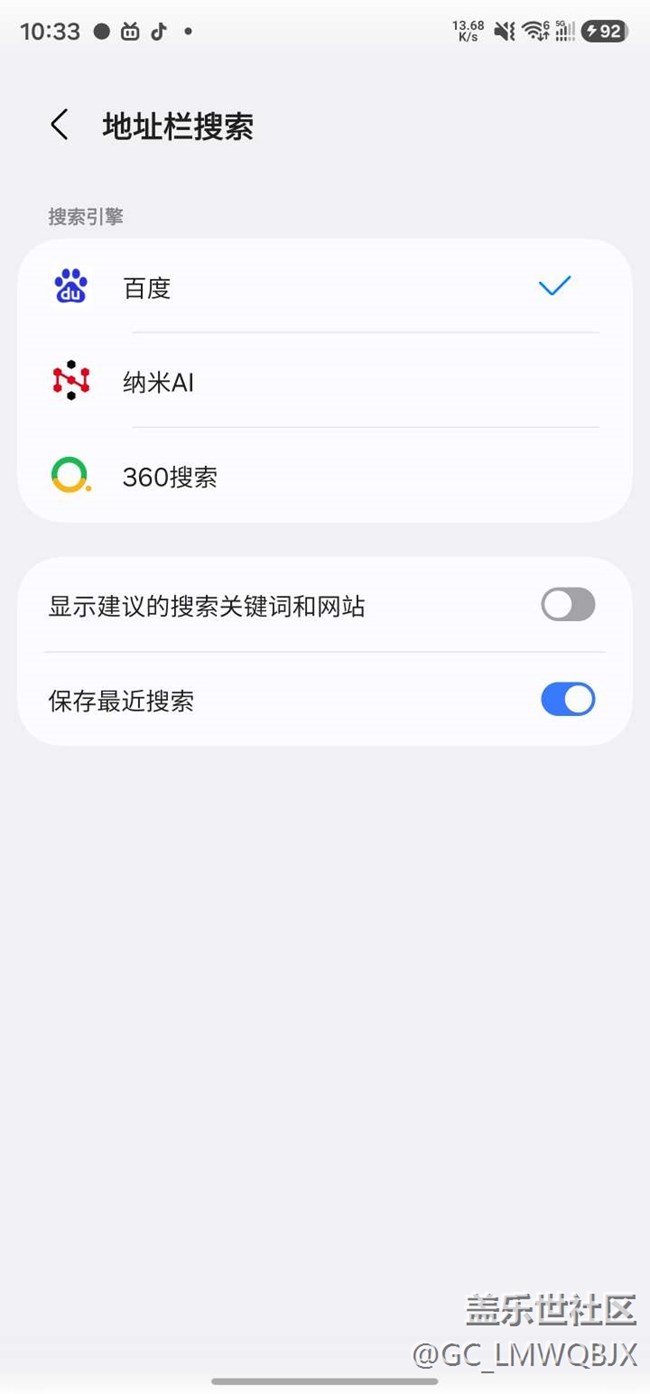The height and width of the screenshot is (1394, 650).
Task: Go back from 地址栏搜索 page
Action: (60, 126)
